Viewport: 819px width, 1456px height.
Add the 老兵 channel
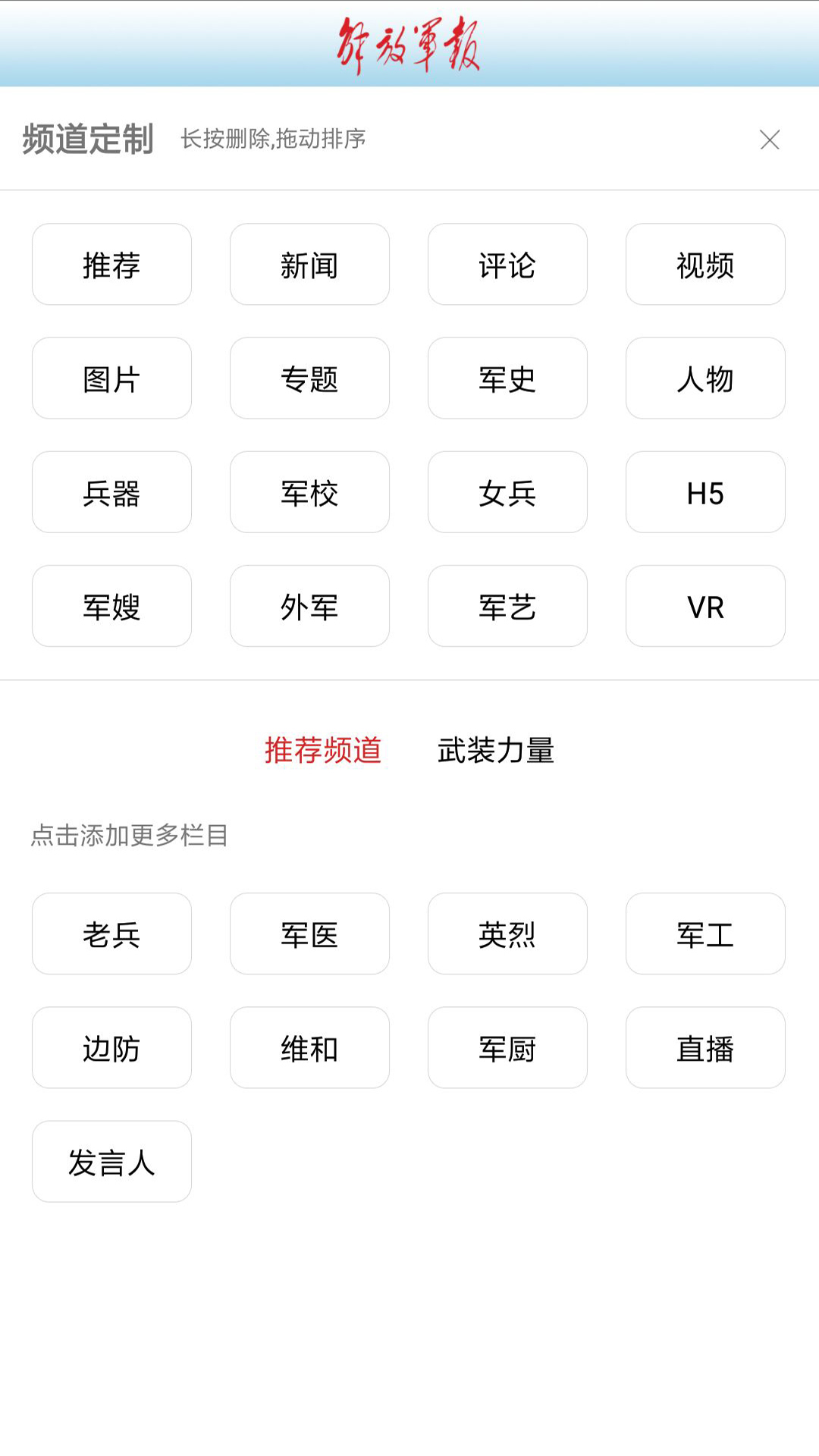tap(111, 934)
